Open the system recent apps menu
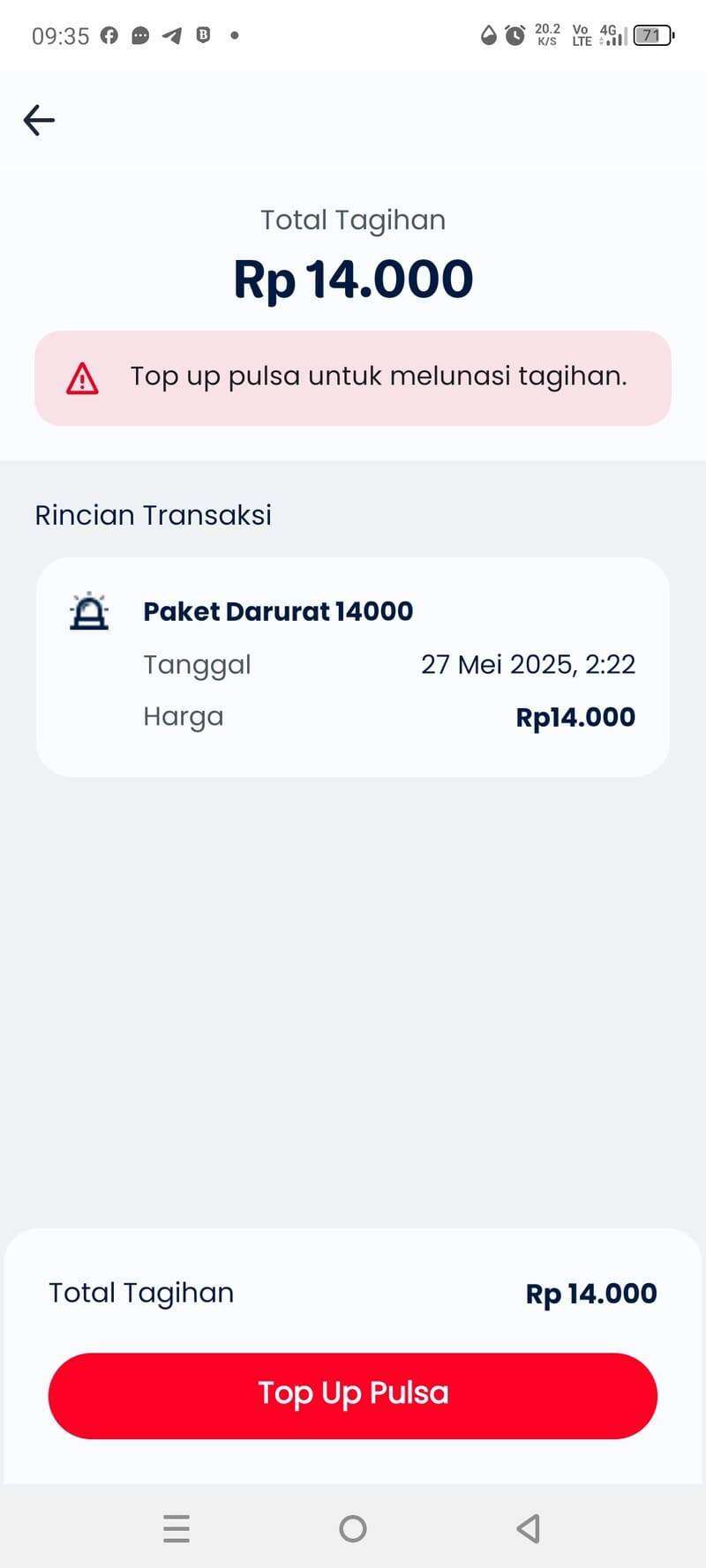This screenshot has width=706, height=1568. click(176, 1528)
